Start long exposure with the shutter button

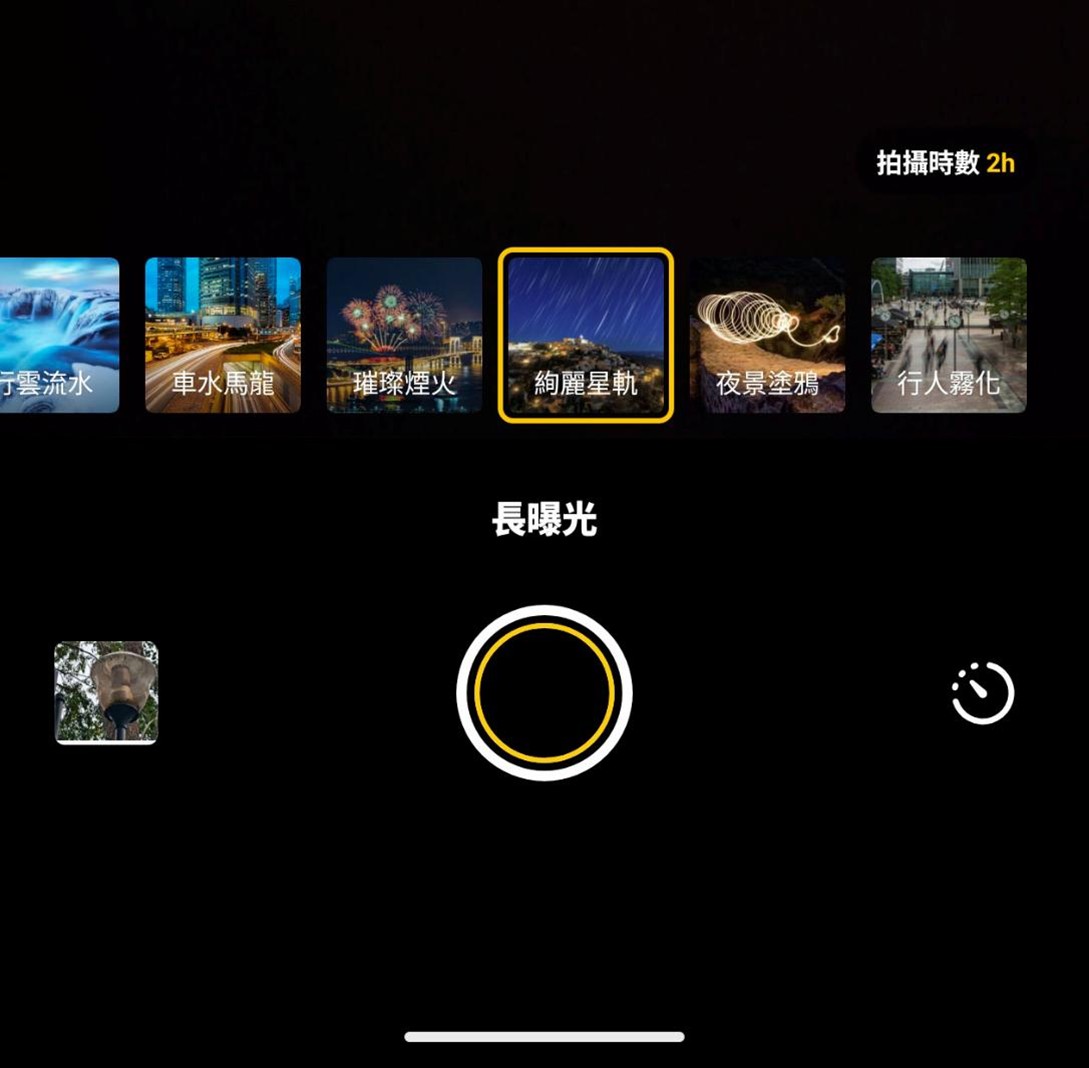(x=544, y=693)
